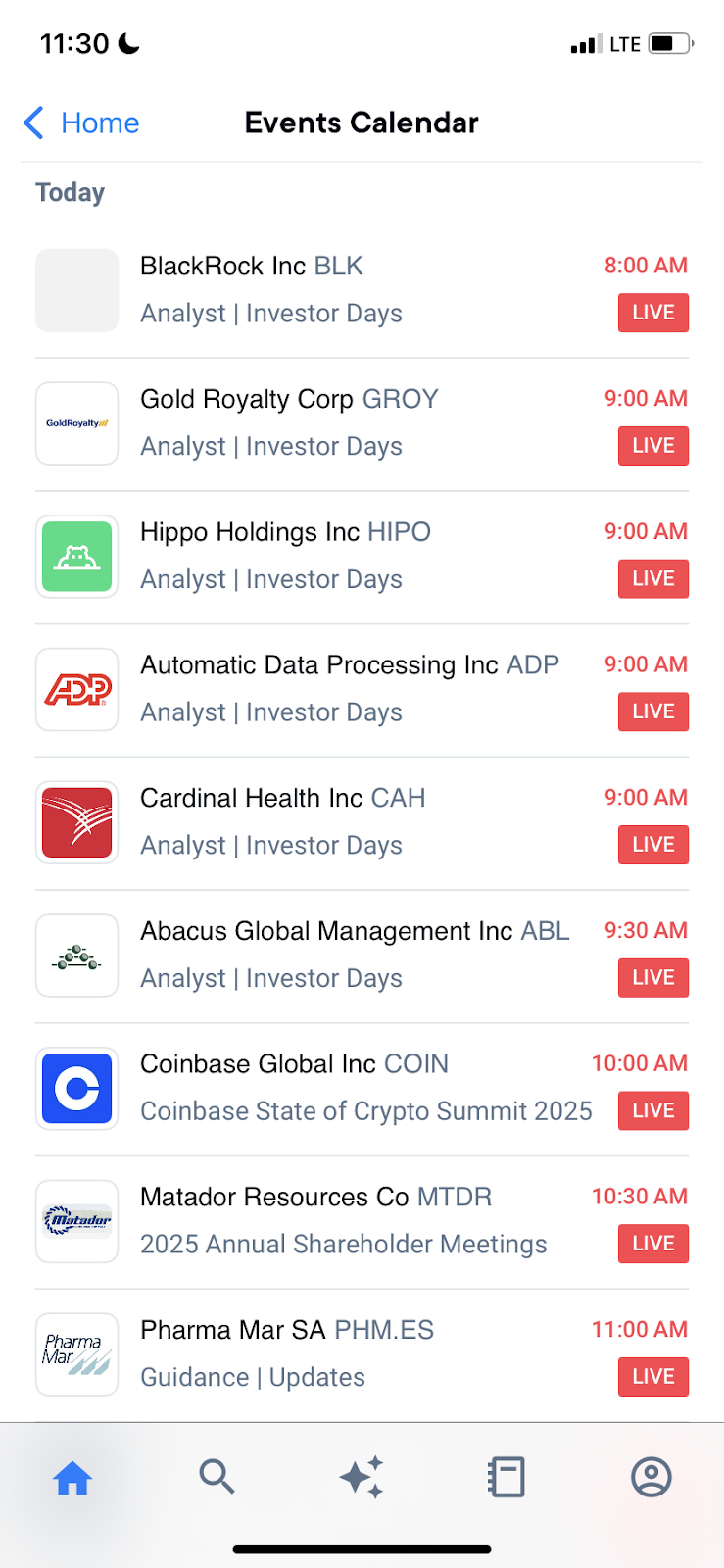
Task: Open the Cardinal Health Inc CAH event
Action: pos(362,823)
